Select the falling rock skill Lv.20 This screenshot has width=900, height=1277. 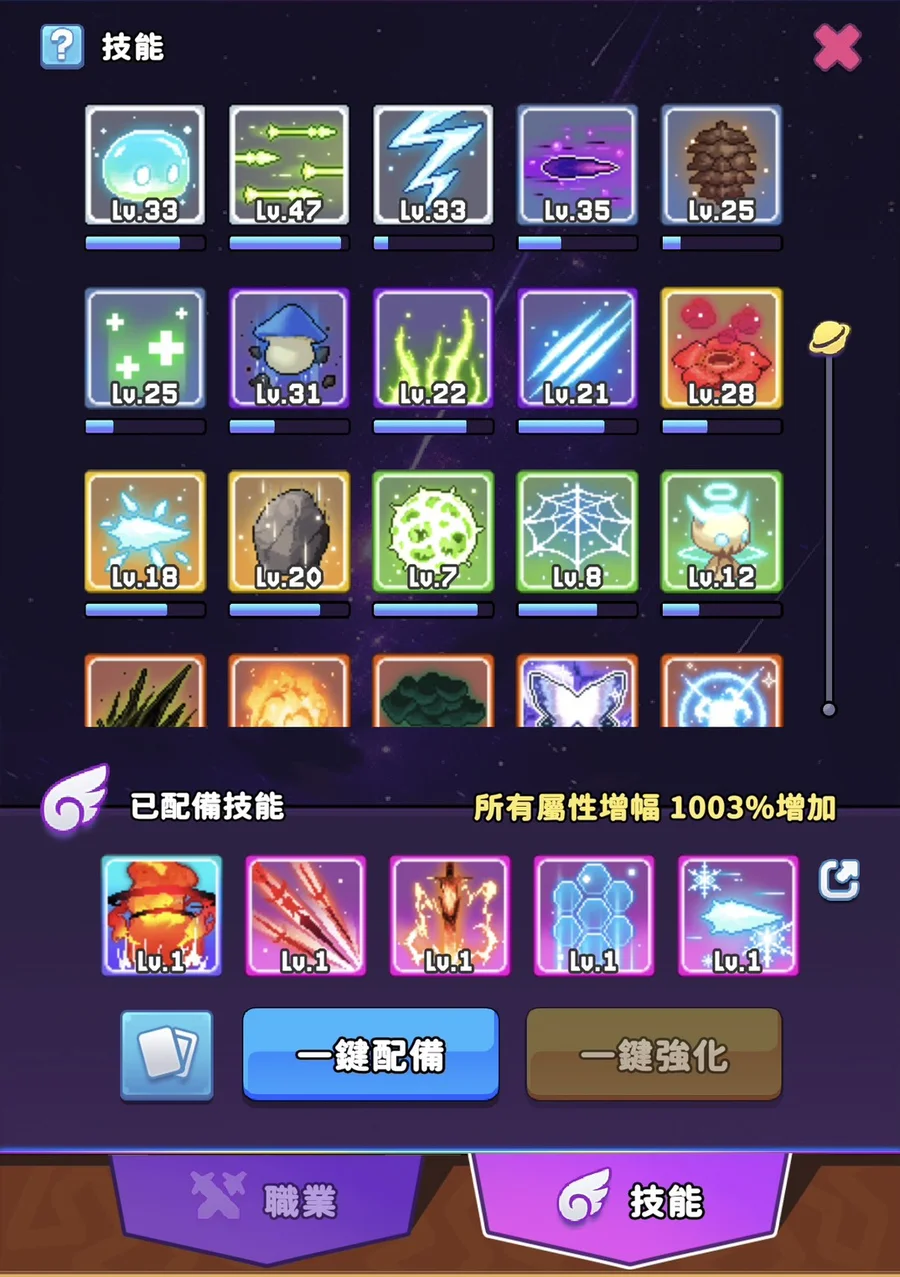pyautogui.click(x=289, y=531)
